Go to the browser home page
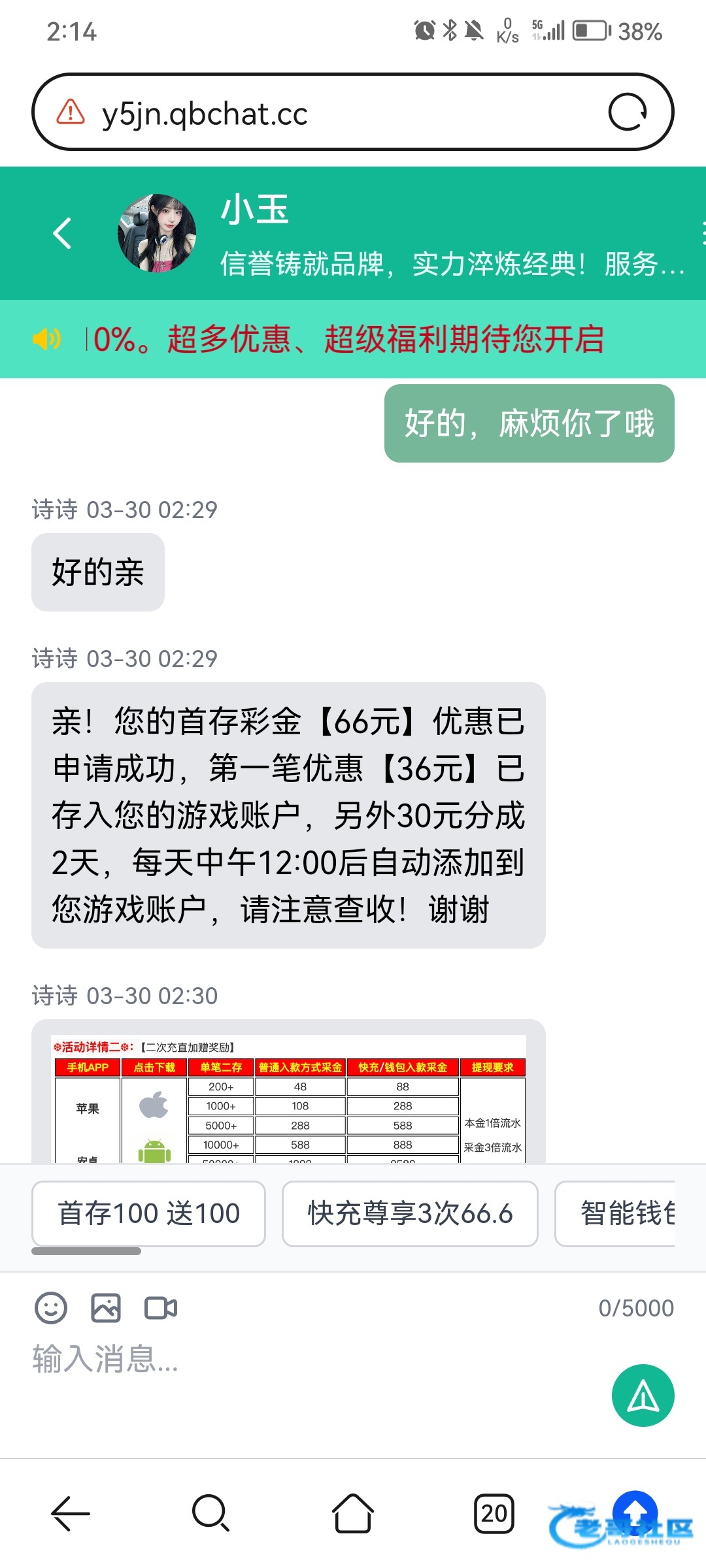The height and width of the screenshot is (1568, 706). [x=353, y=1513]
